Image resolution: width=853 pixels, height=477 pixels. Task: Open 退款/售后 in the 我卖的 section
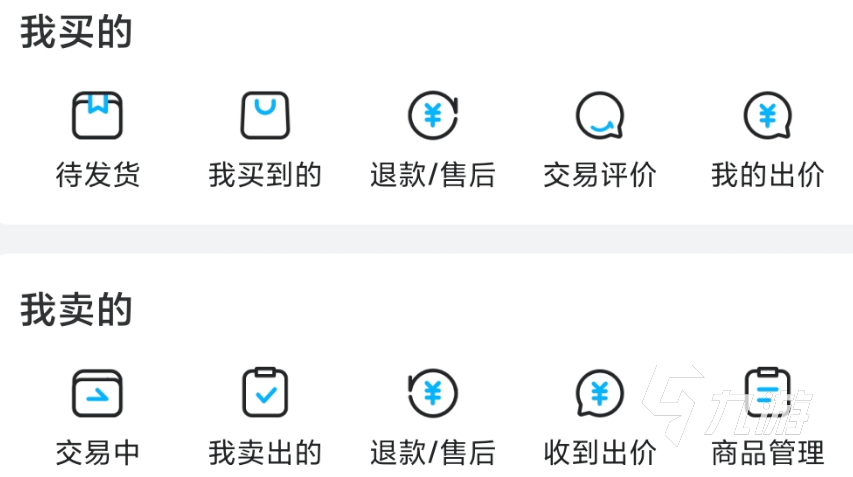pyautogui.click(x=432, y=393)
